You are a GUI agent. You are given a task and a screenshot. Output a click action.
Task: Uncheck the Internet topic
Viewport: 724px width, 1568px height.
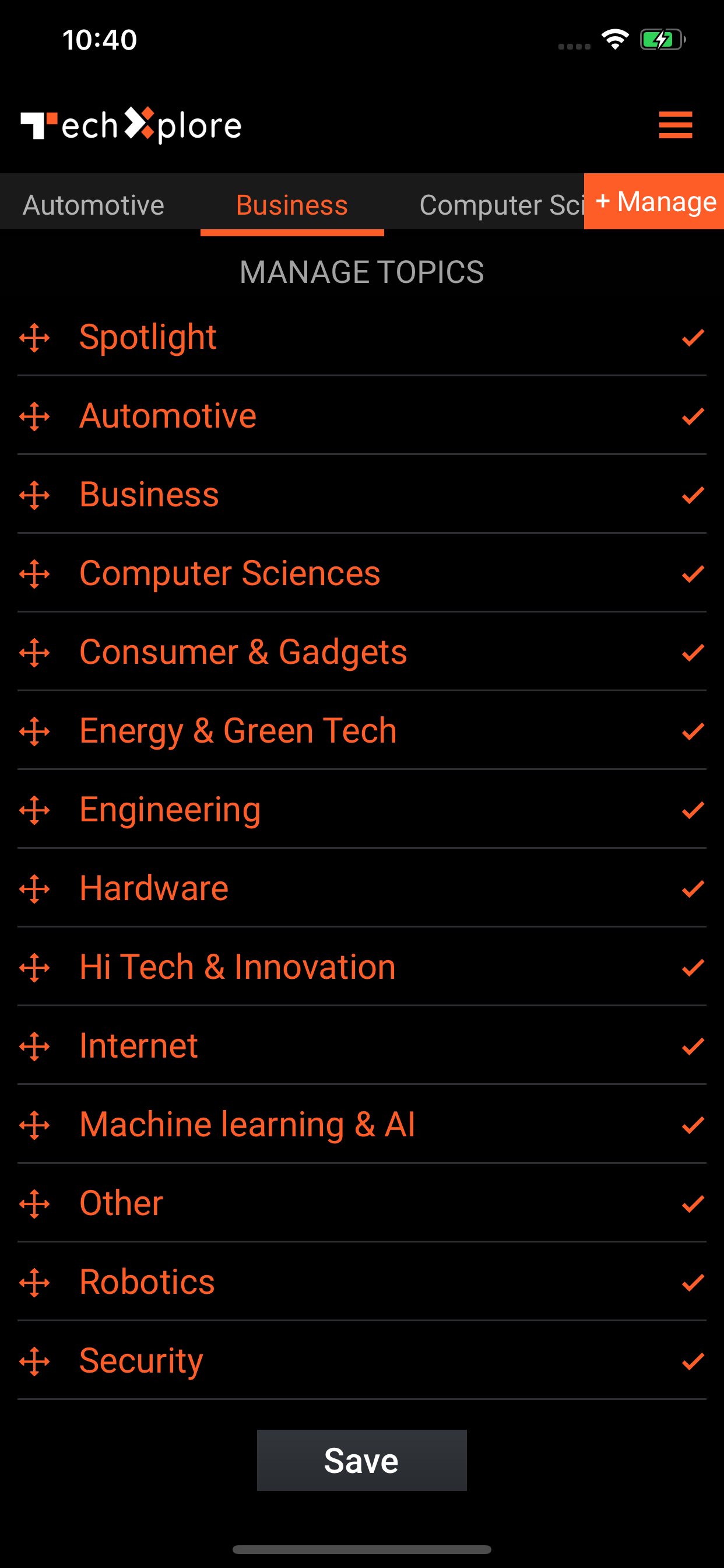click(x=693, y=1046)
